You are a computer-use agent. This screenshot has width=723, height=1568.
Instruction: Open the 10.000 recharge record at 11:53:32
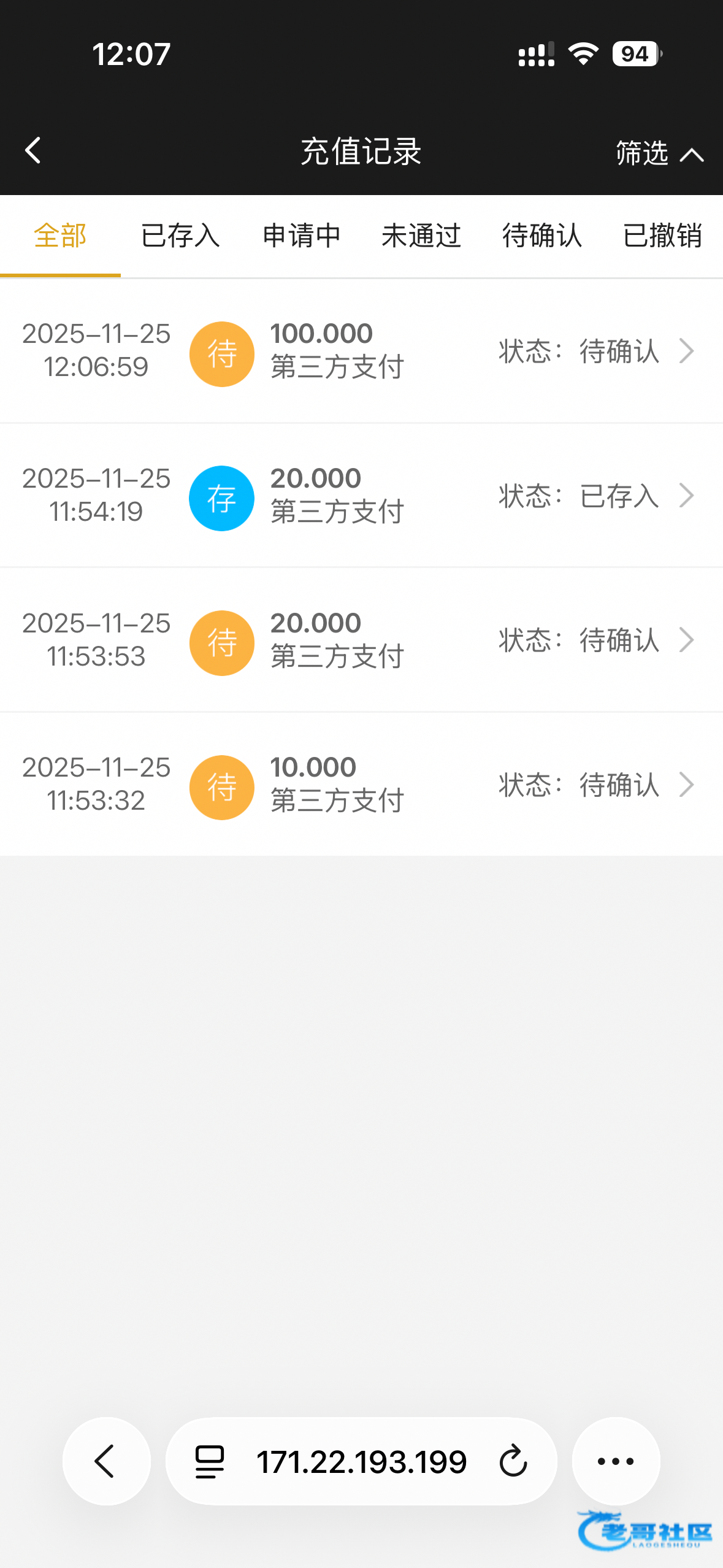click(x=361, y=785)
